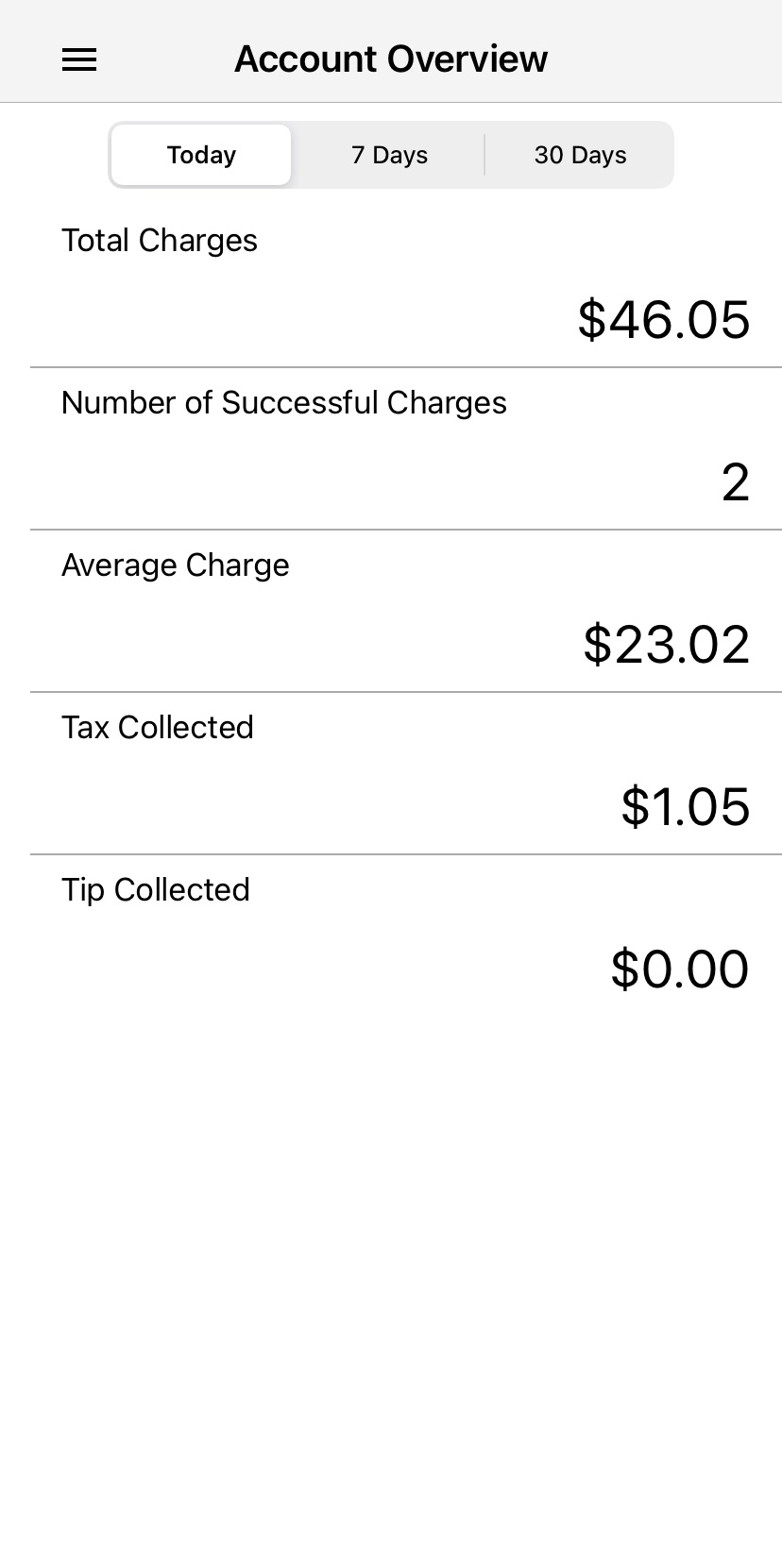Select the Number of Successful Charges row

click(391, 444)
